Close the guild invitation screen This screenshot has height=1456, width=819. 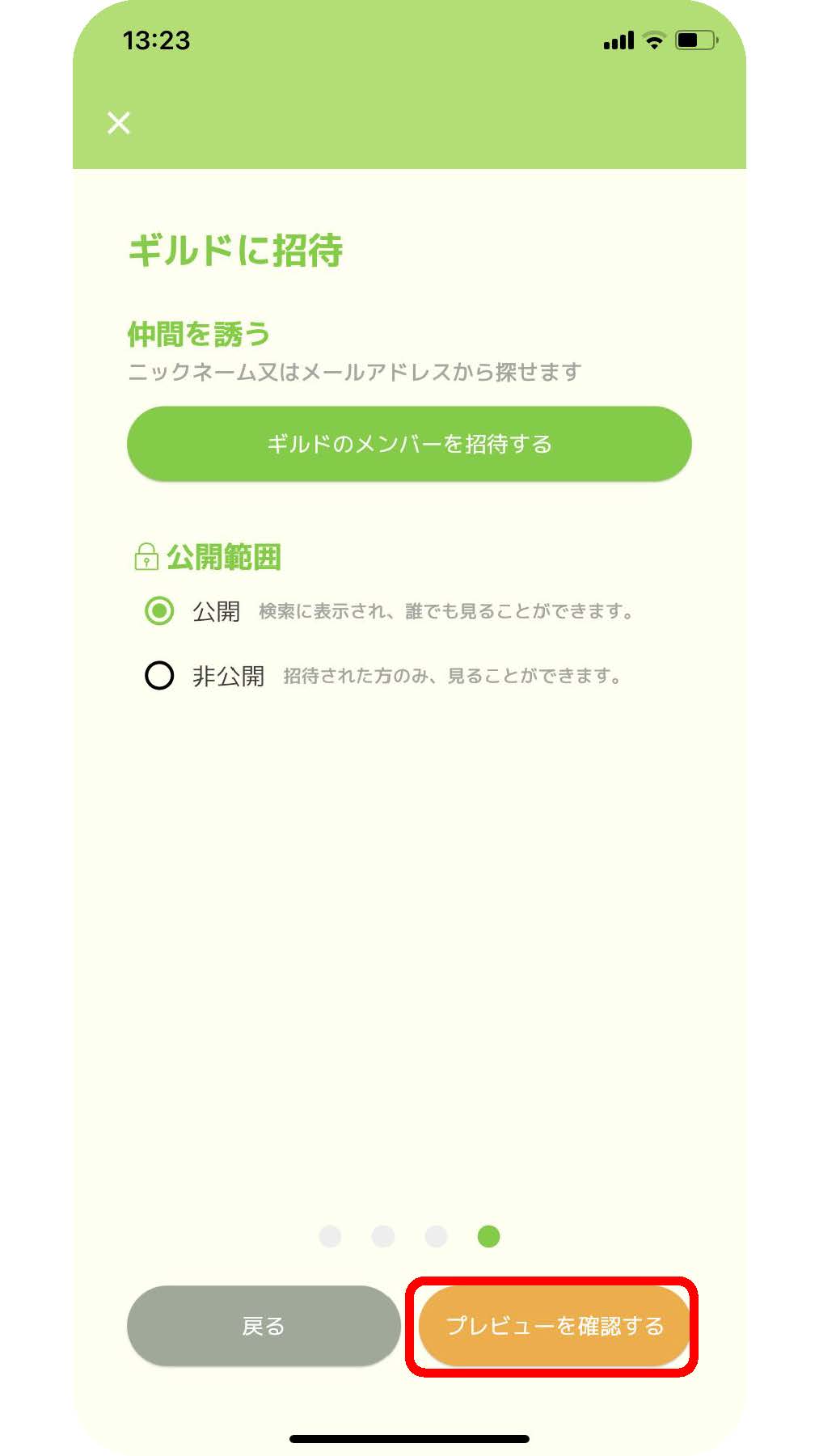(x=119, y=123)
